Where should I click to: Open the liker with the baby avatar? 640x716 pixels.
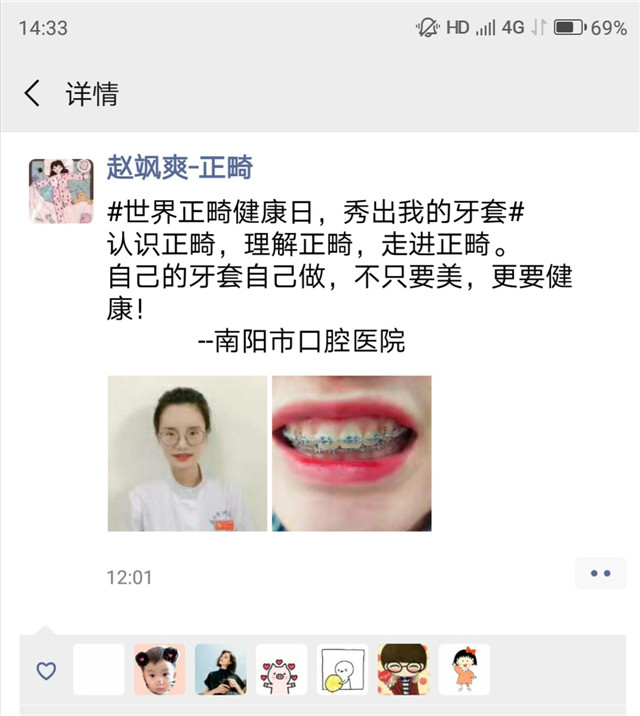[160, 669]
